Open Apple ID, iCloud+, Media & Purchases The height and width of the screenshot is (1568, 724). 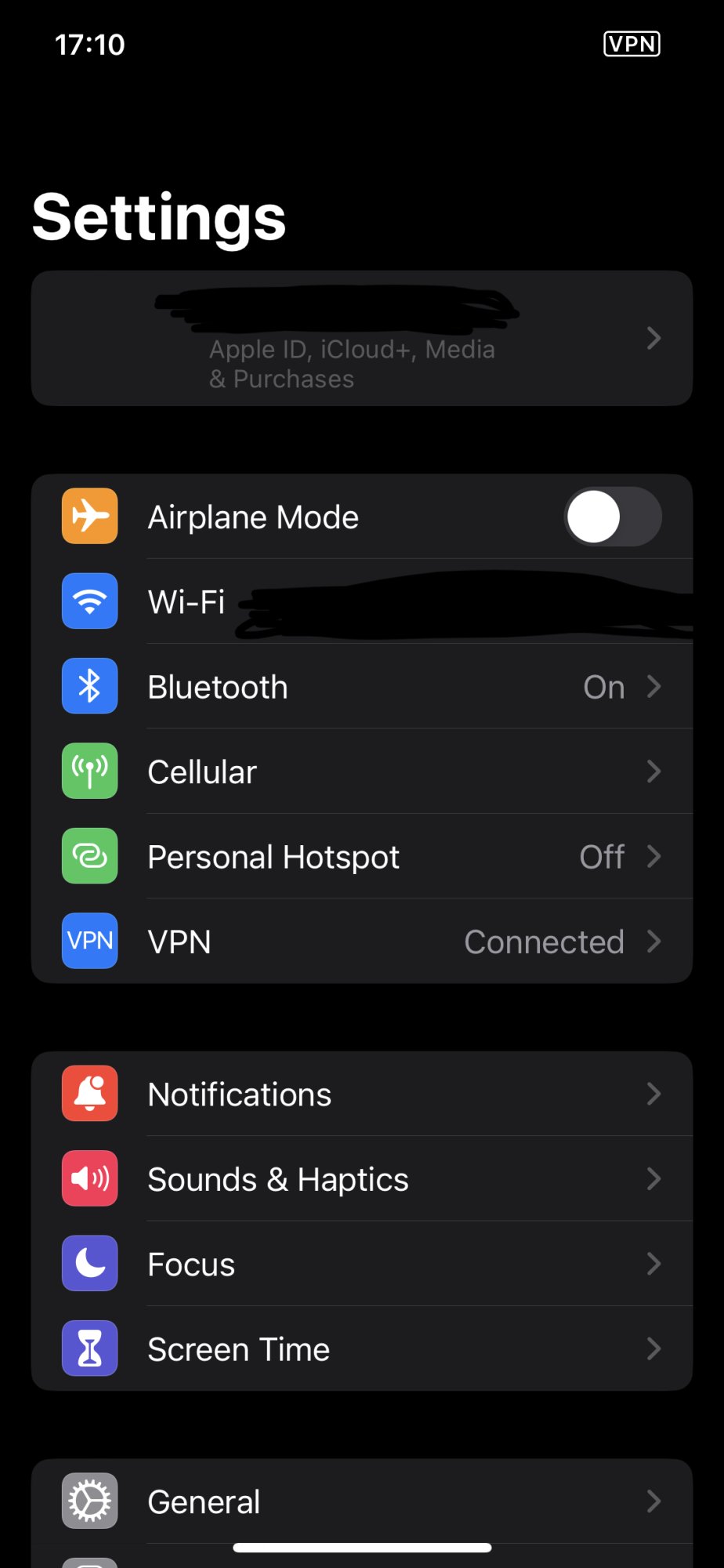coord(362,338)
